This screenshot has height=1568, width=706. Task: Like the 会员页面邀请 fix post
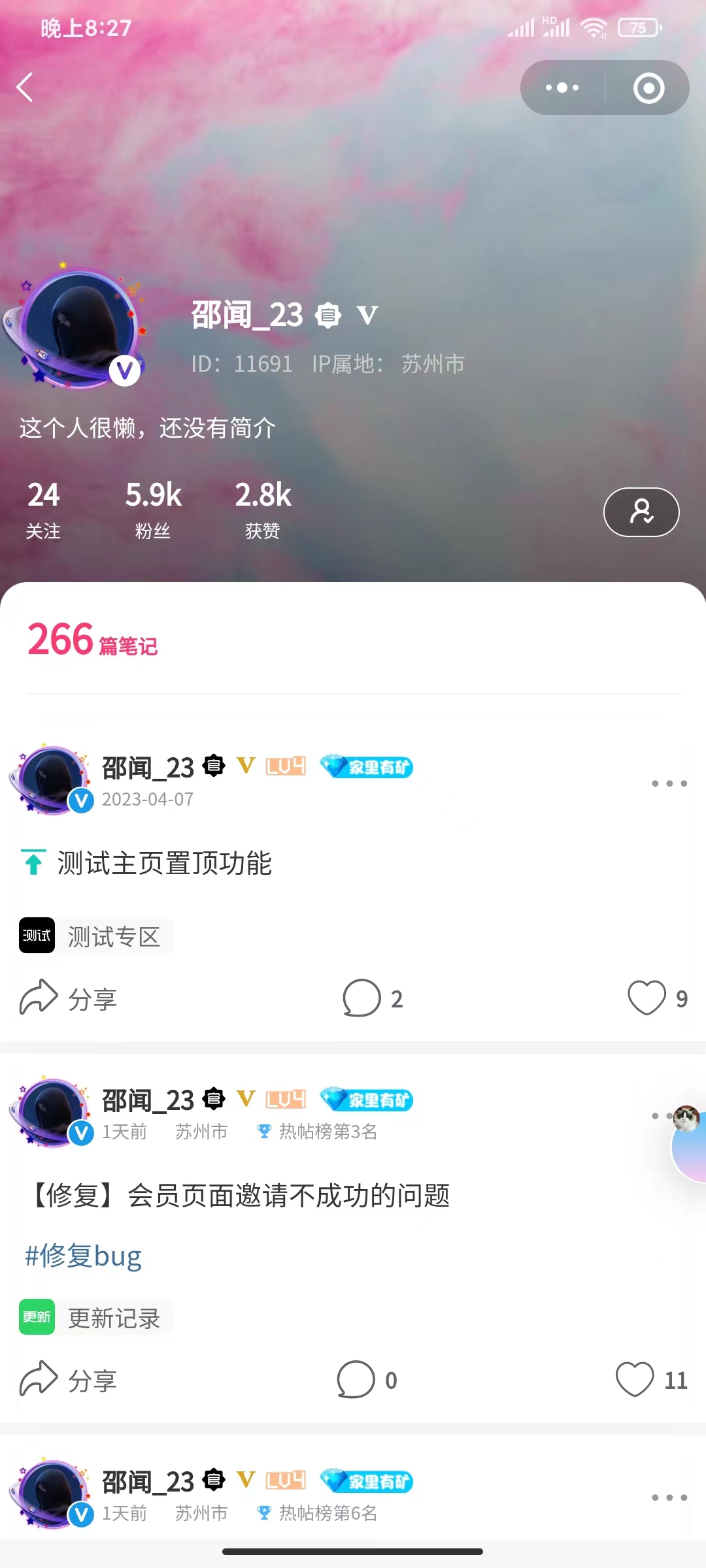[x=650, y=1380]
